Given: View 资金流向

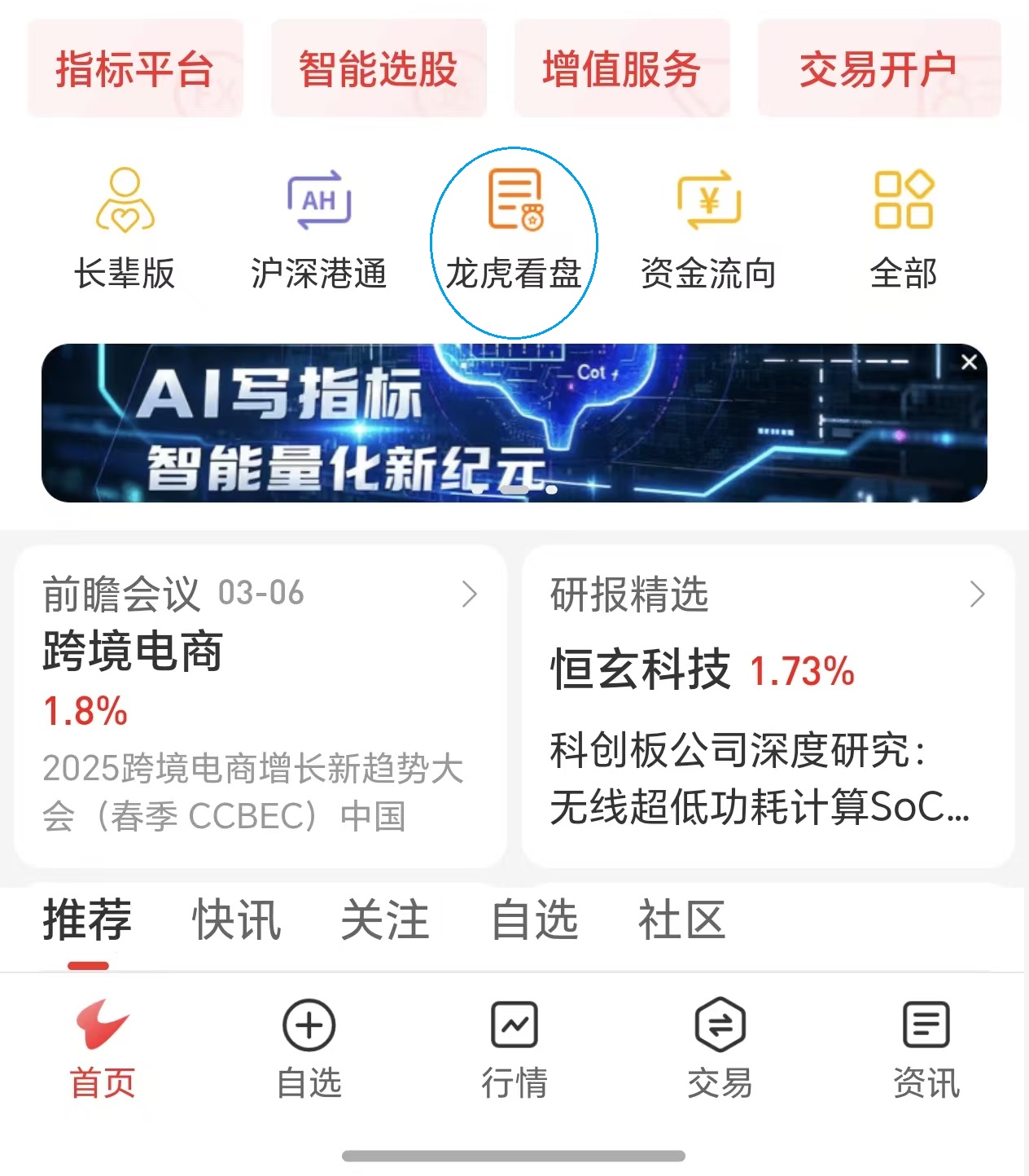Looking at the screenshot, I should pyautogui.click(x=708, y=230).
